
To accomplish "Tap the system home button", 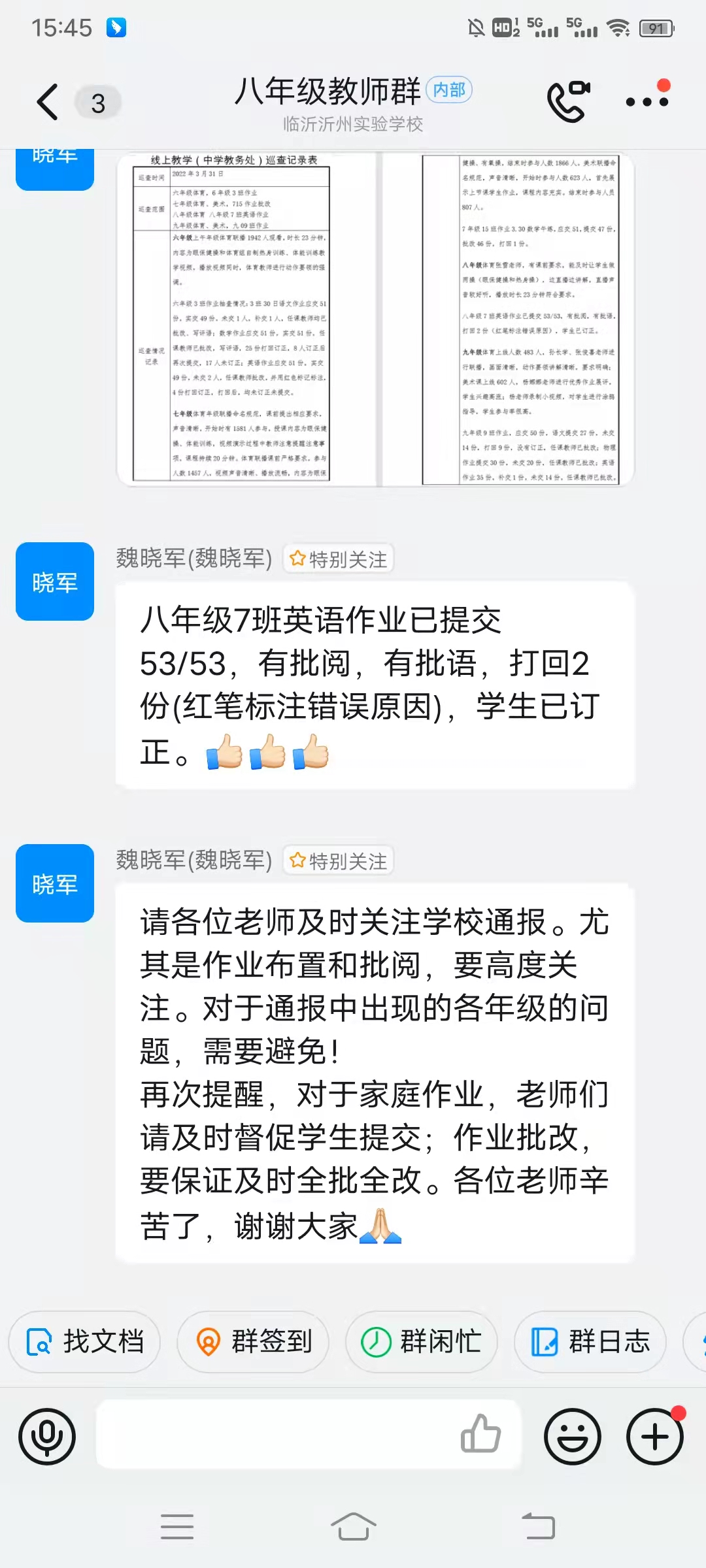I will coord(353,1527).
